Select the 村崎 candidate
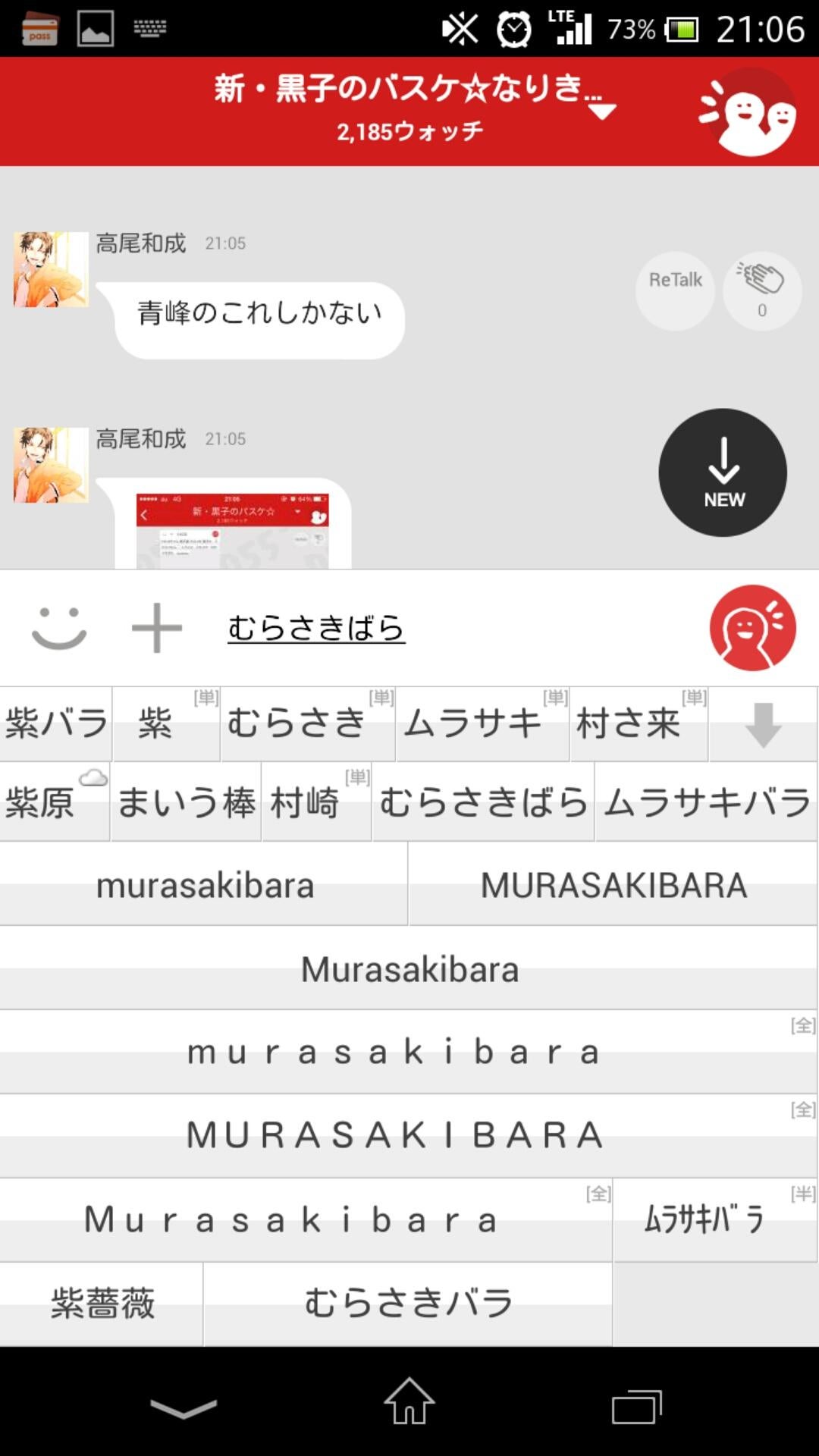Viewport: 819px width, 1456px height. click(x=316, y=802)
